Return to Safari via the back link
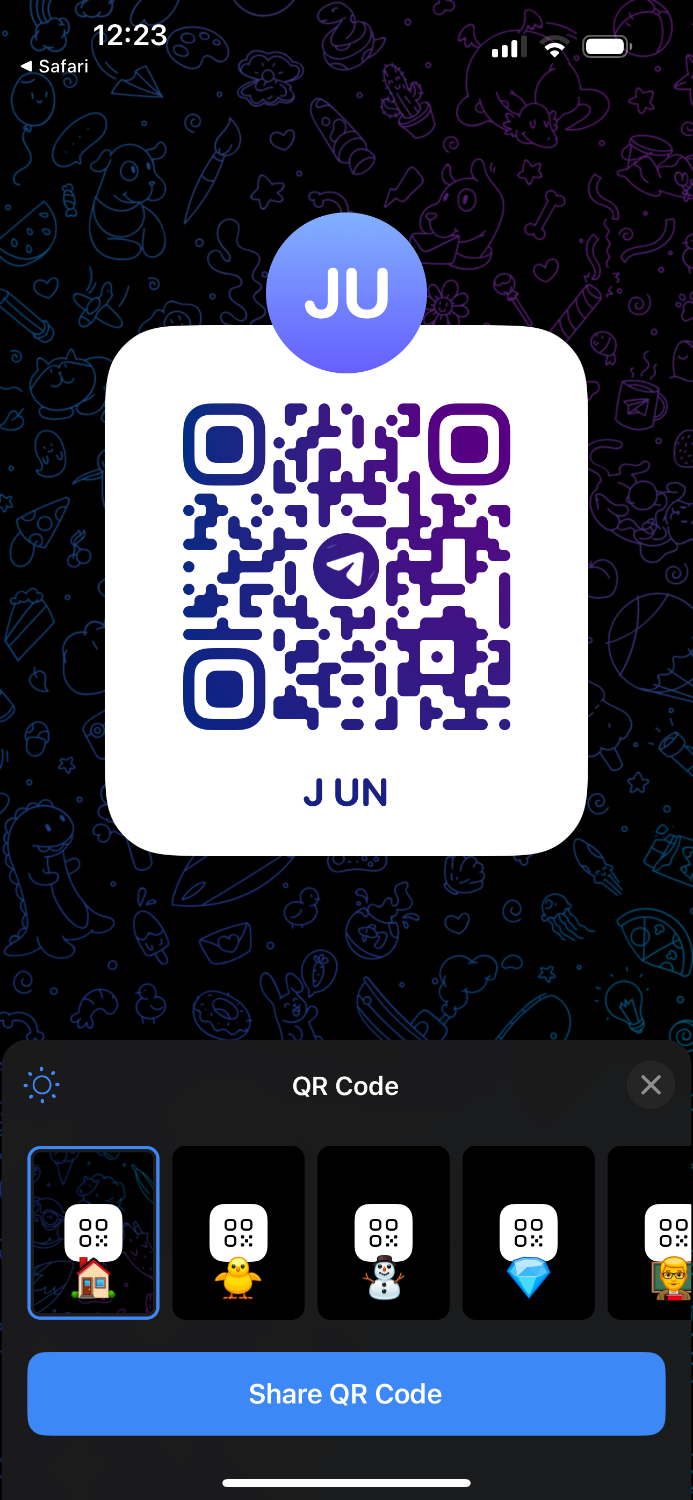This screenshot has height=1500, width=693. click(54, 67)
